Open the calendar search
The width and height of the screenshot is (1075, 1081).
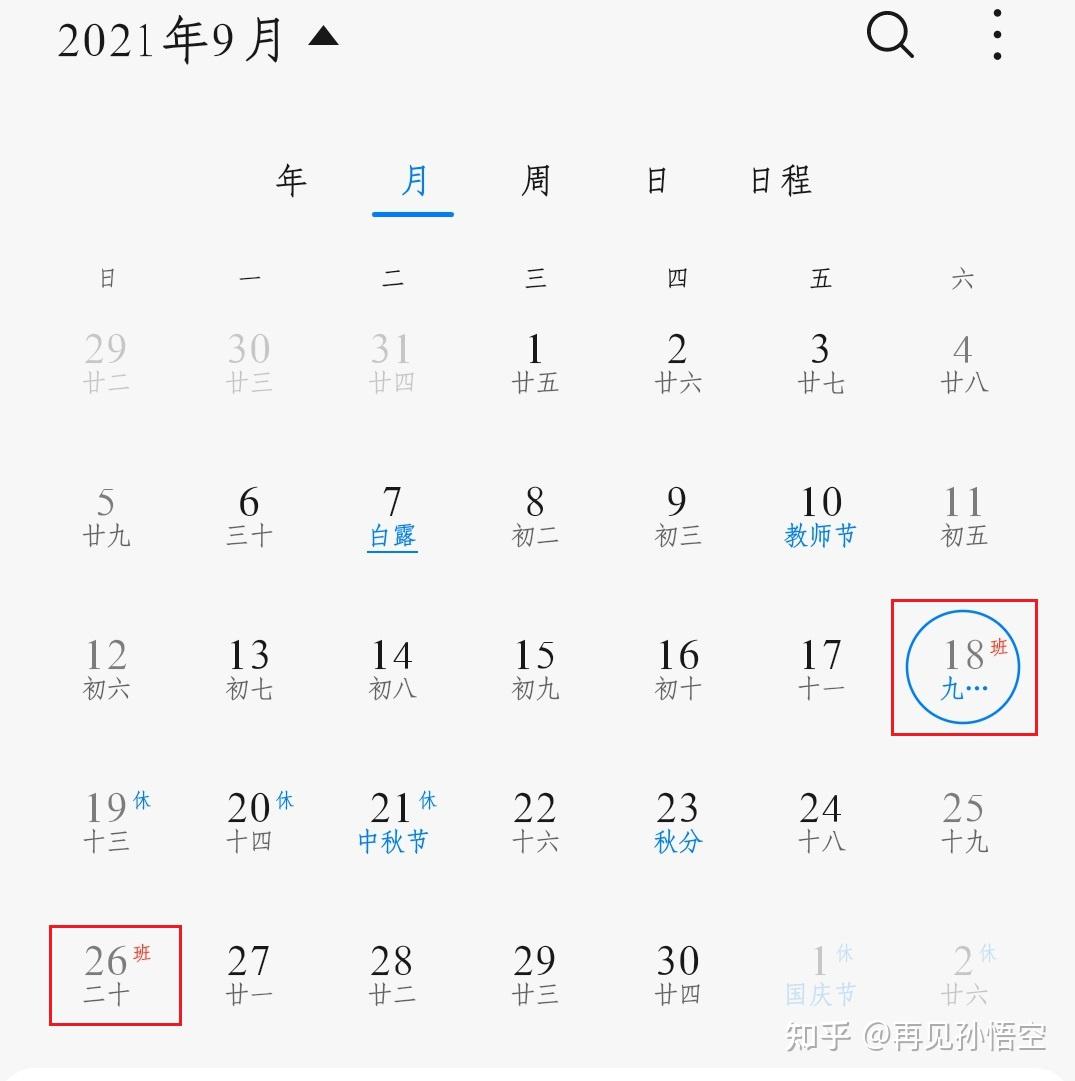[x=889, y=37]
